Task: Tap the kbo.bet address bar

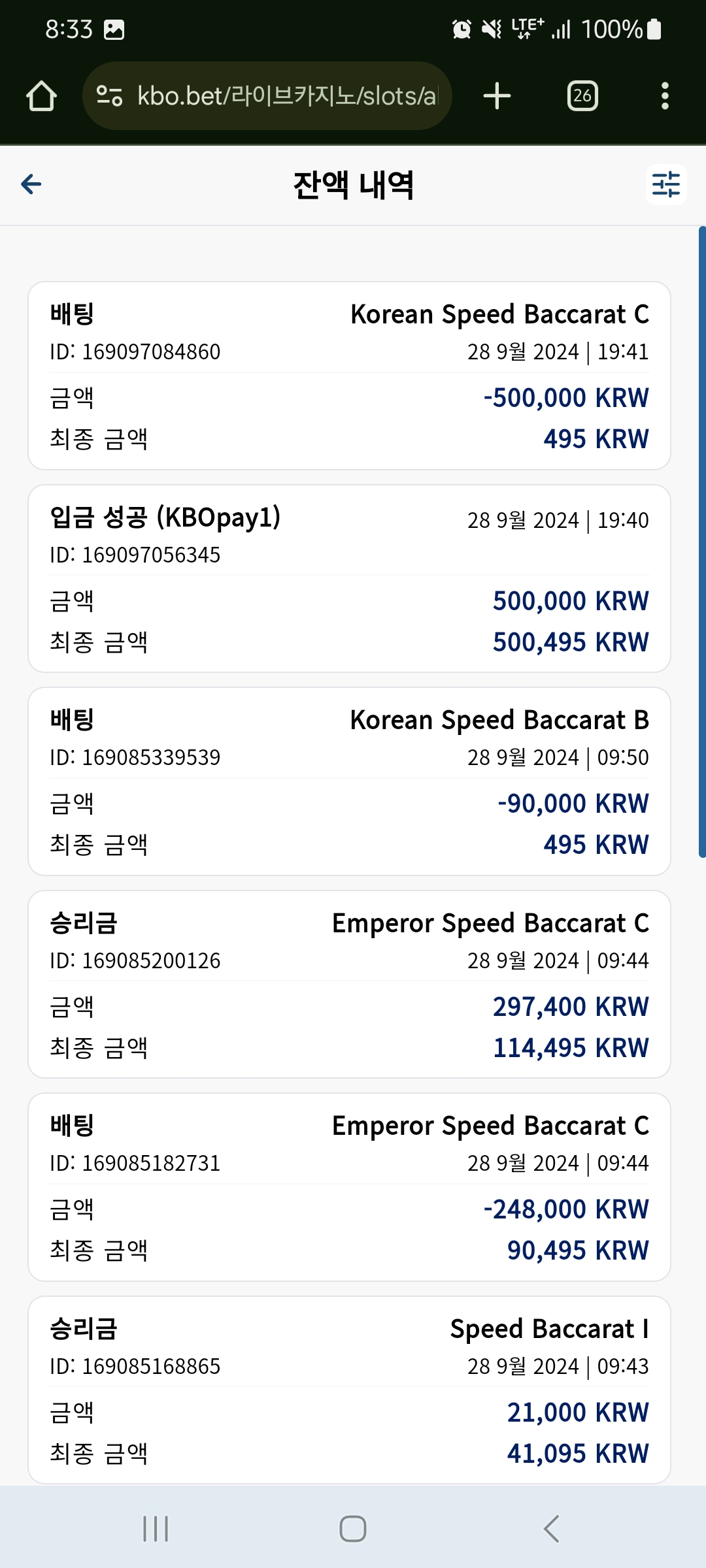Action: [267, 96]
